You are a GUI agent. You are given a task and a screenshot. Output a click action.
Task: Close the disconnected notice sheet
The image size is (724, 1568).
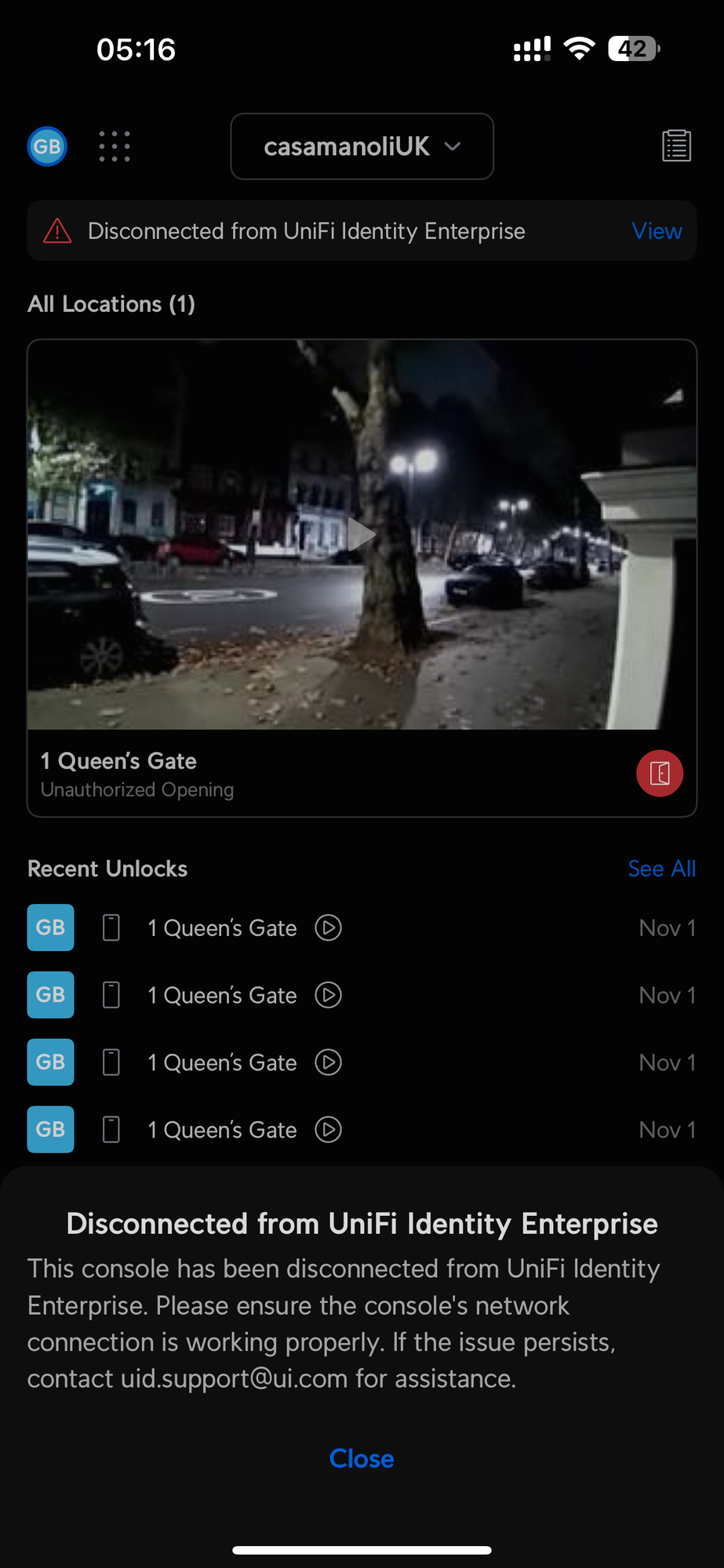[x=362, y=1458]
